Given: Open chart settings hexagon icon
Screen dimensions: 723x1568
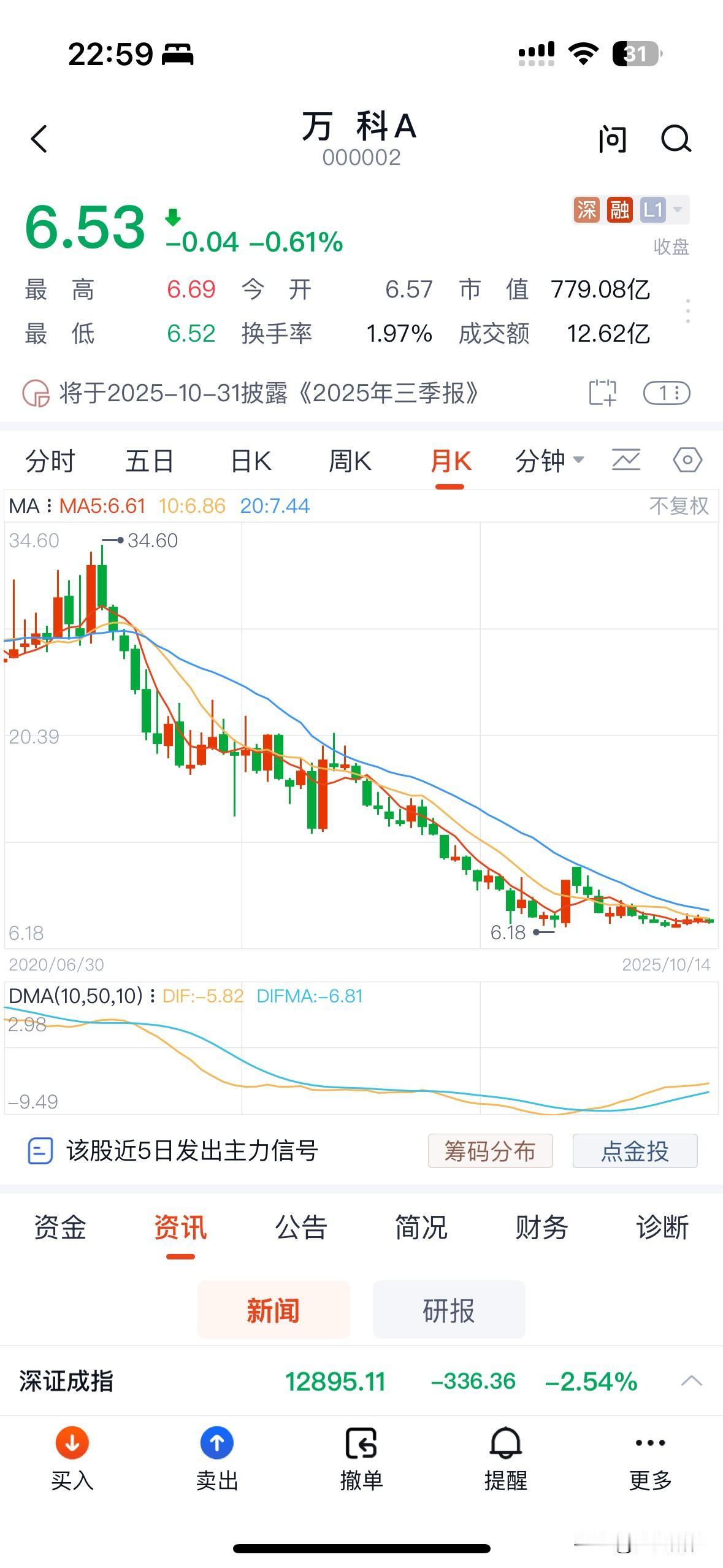Looking at the screenshot, I should pos(687,460).
